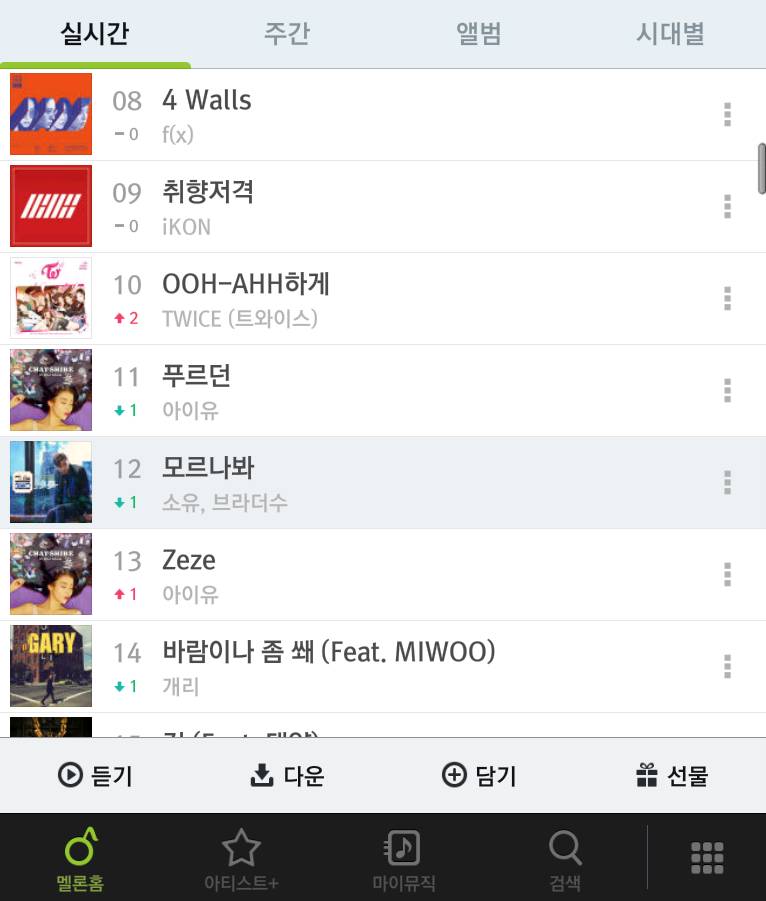Tap the 선물 gift button
This screenshot has width=766, height=901.
pos(672,775)
